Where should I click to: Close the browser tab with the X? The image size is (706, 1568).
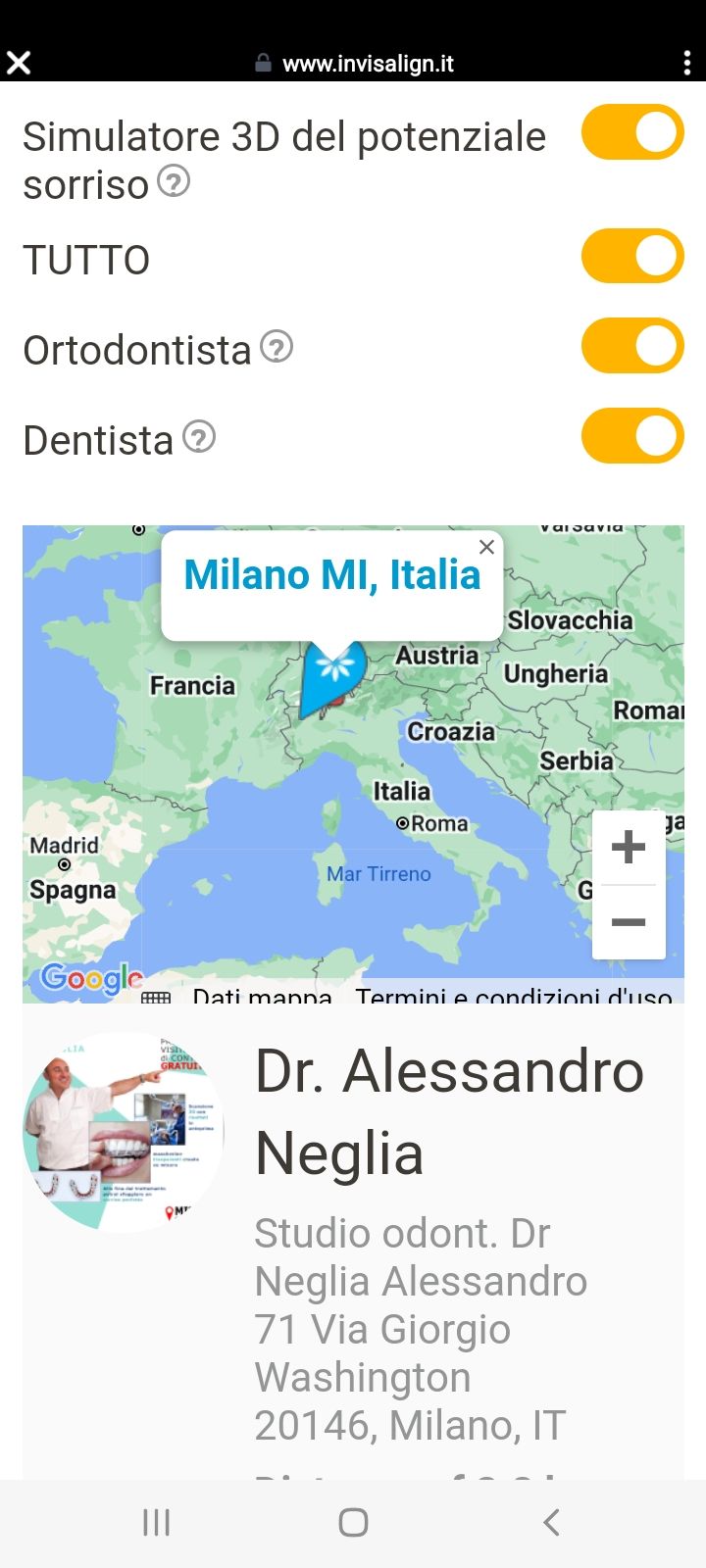(x=19, y=64)
